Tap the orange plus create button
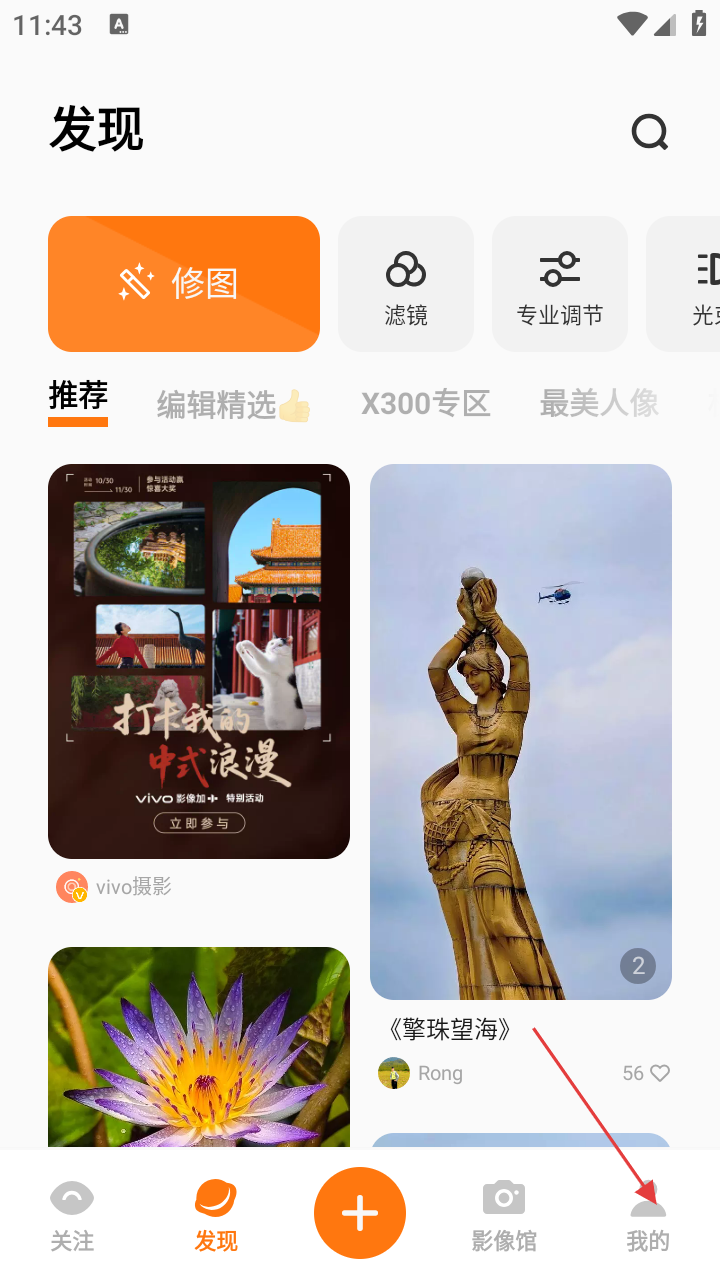Screen dimensions: 720x1280 (x=360, y=1213)
